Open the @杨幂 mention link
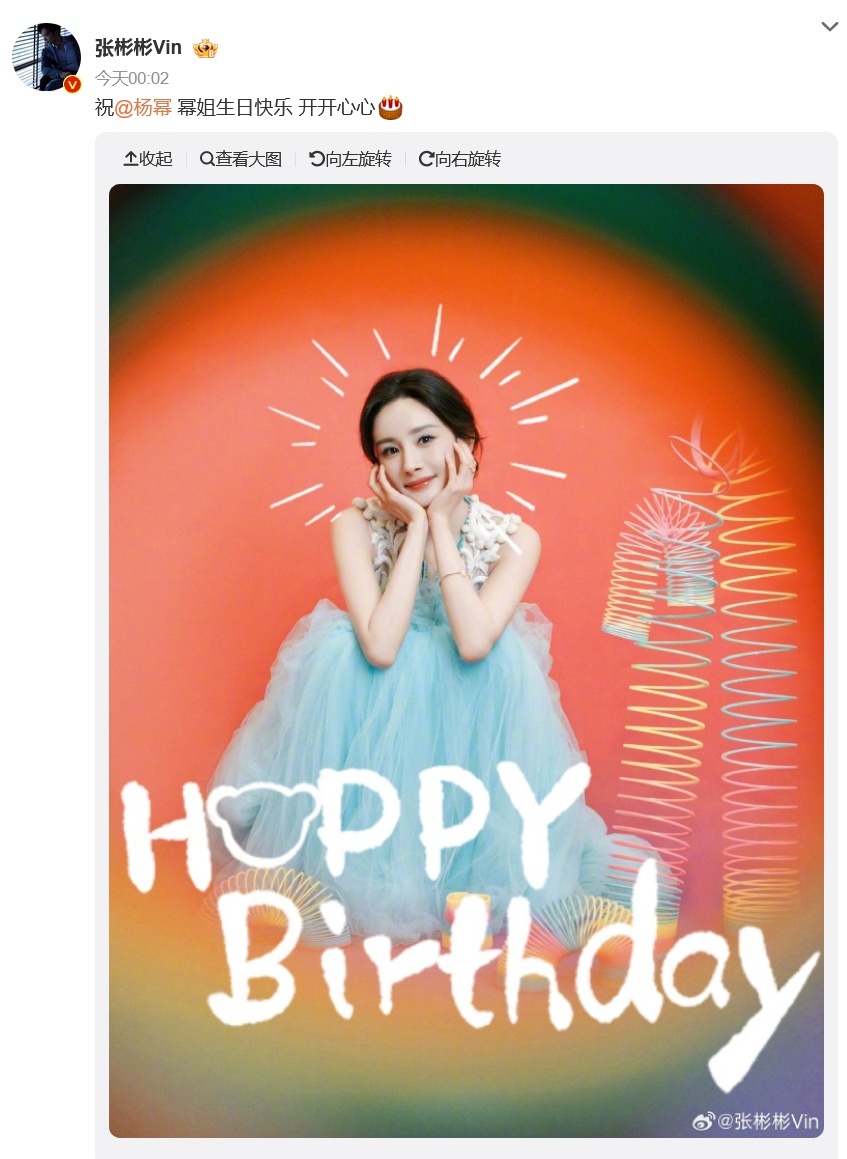 point(144,108)
